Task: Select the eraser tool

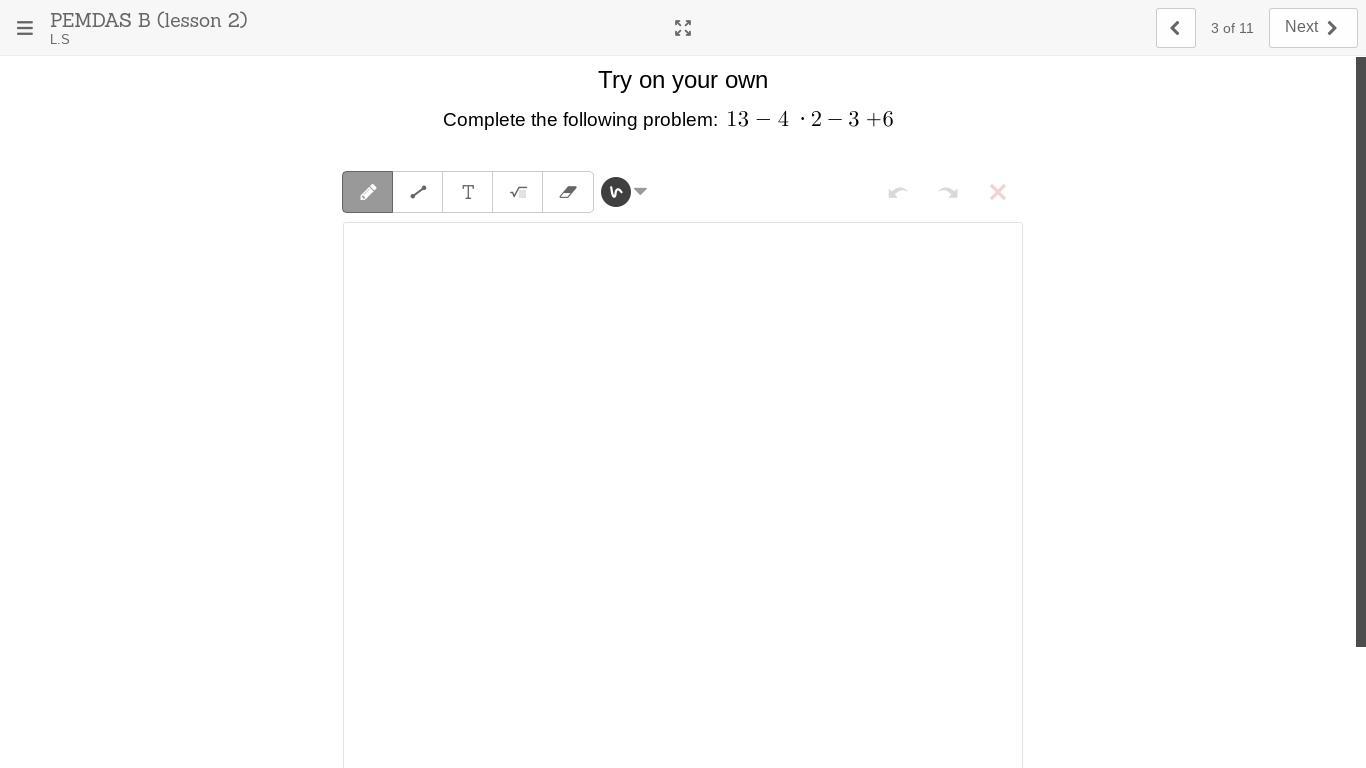Action: pos(568,192)
